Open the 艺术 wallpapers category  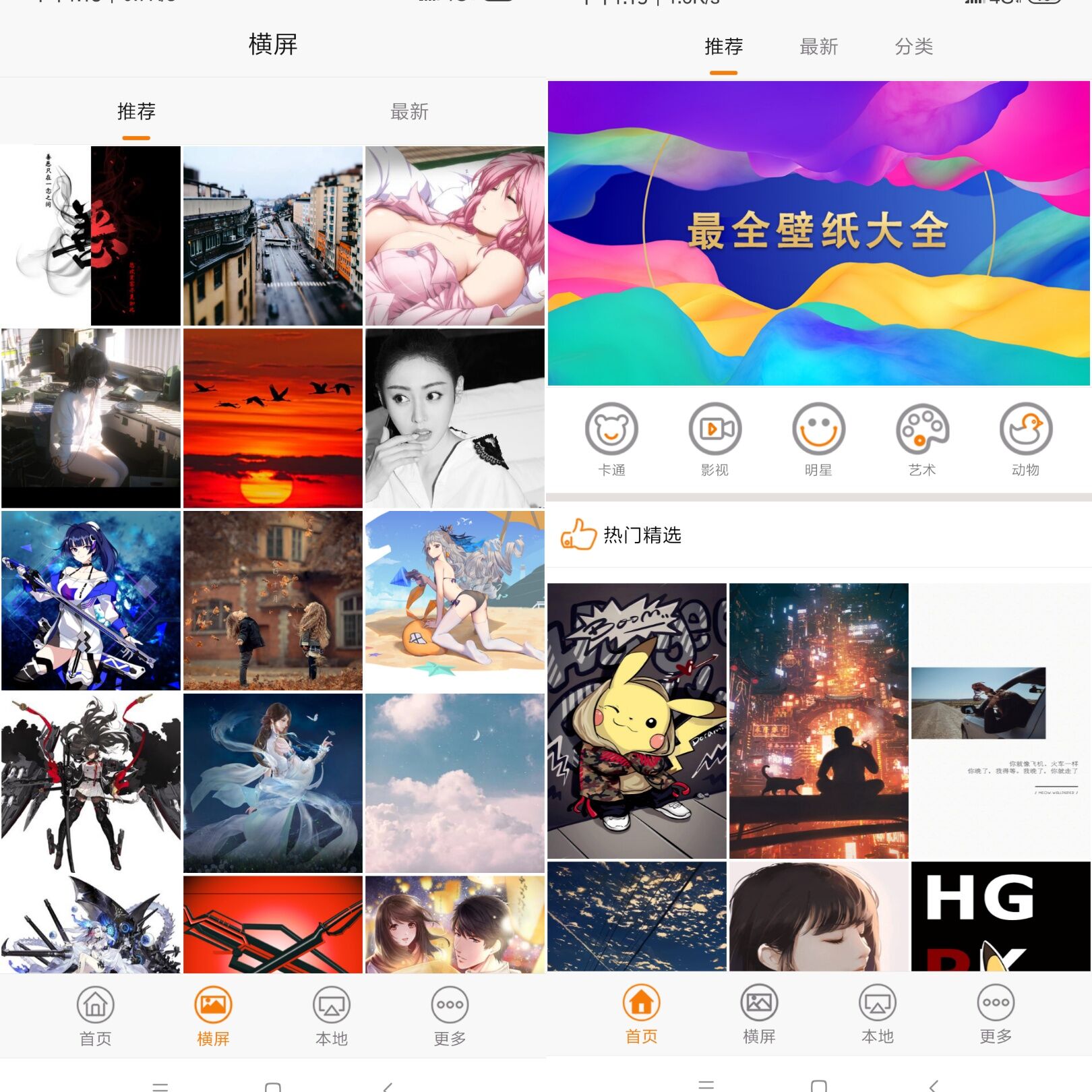click(x=921, y=439)
